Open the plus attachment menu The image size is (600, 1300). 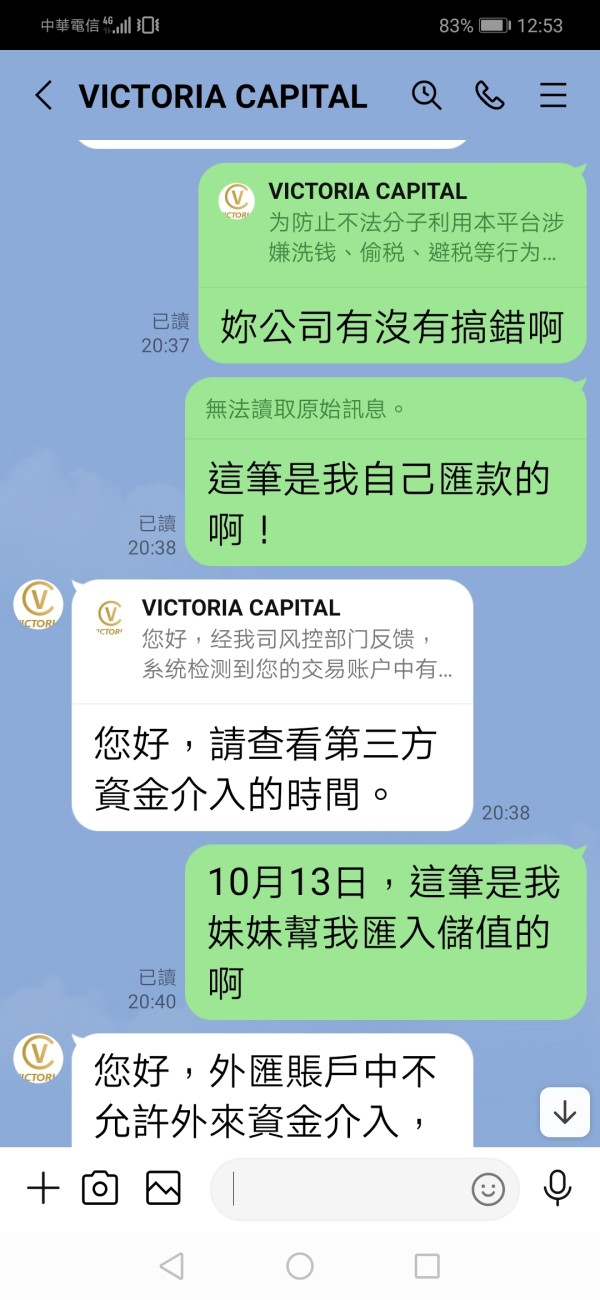(x=43, y=1188)
